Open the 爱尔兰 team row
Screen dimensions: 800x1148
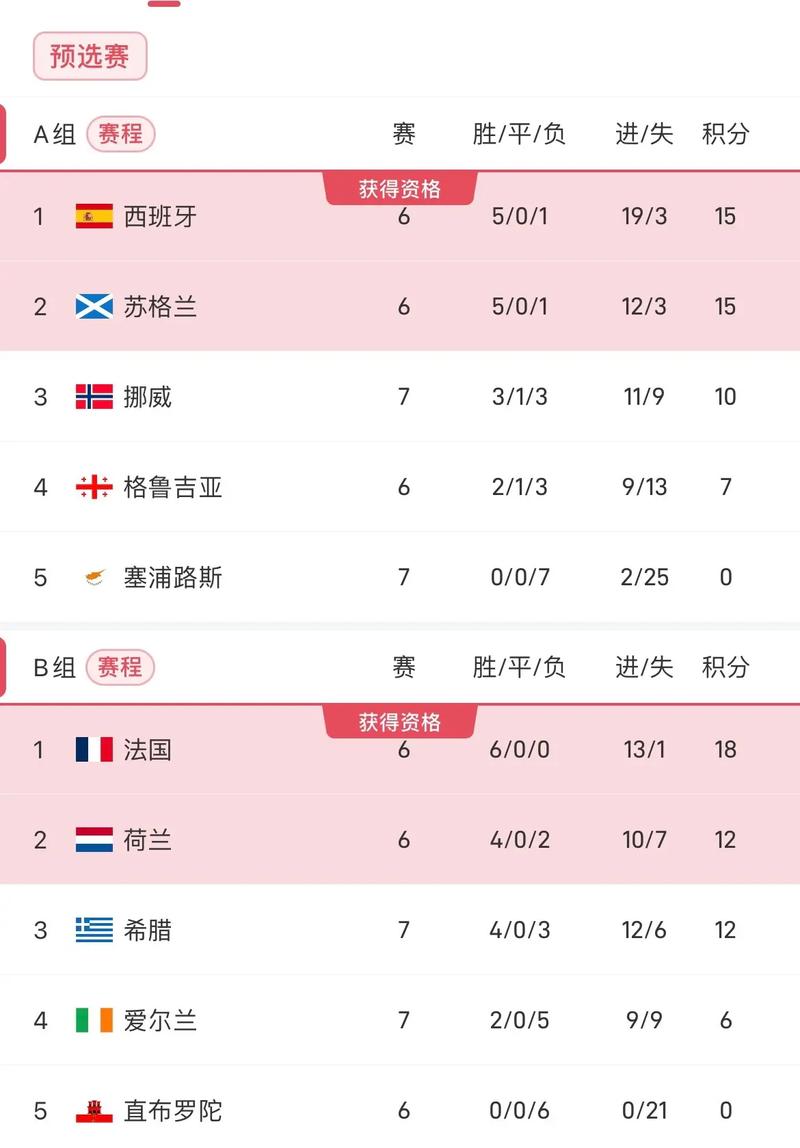[160, 1020]
